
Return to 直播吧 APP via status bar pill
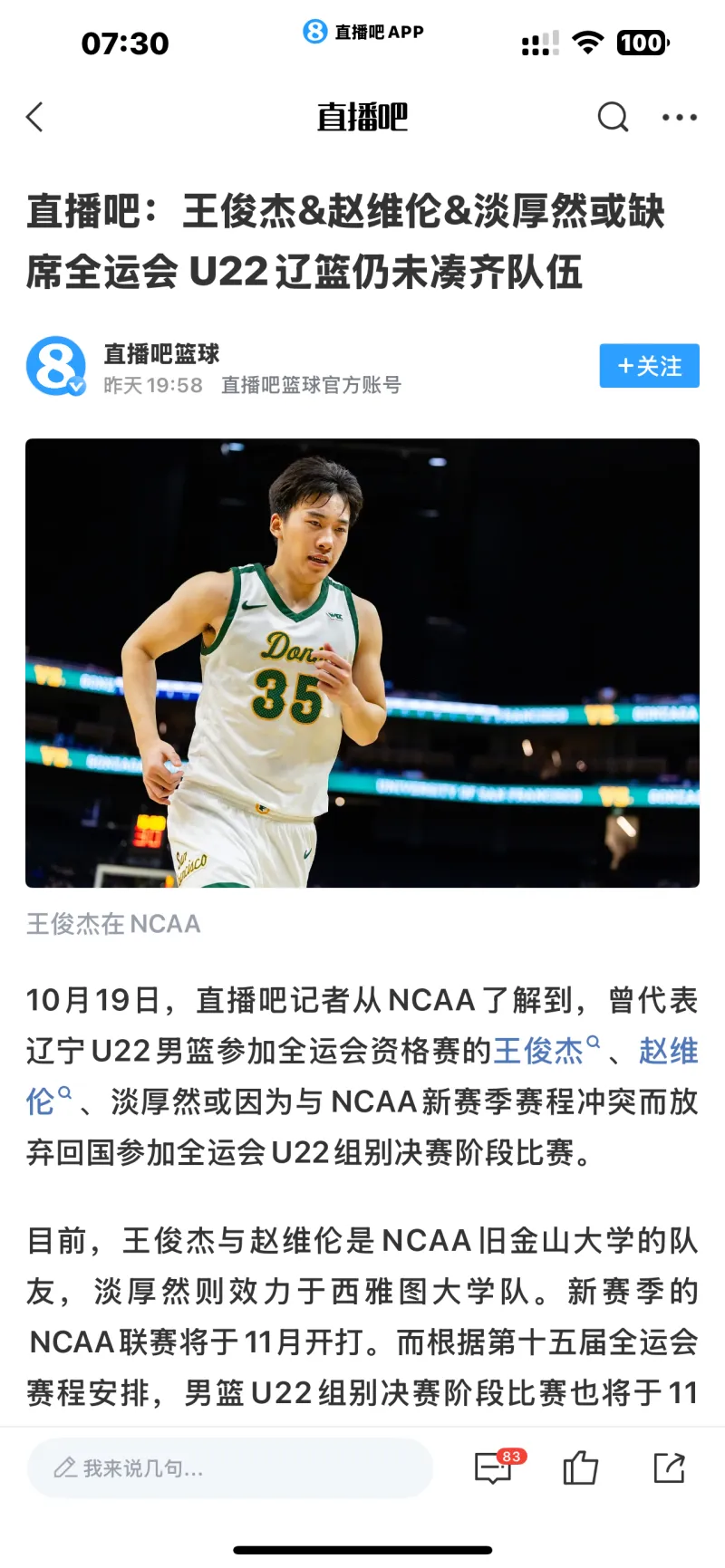coord(362,32)
